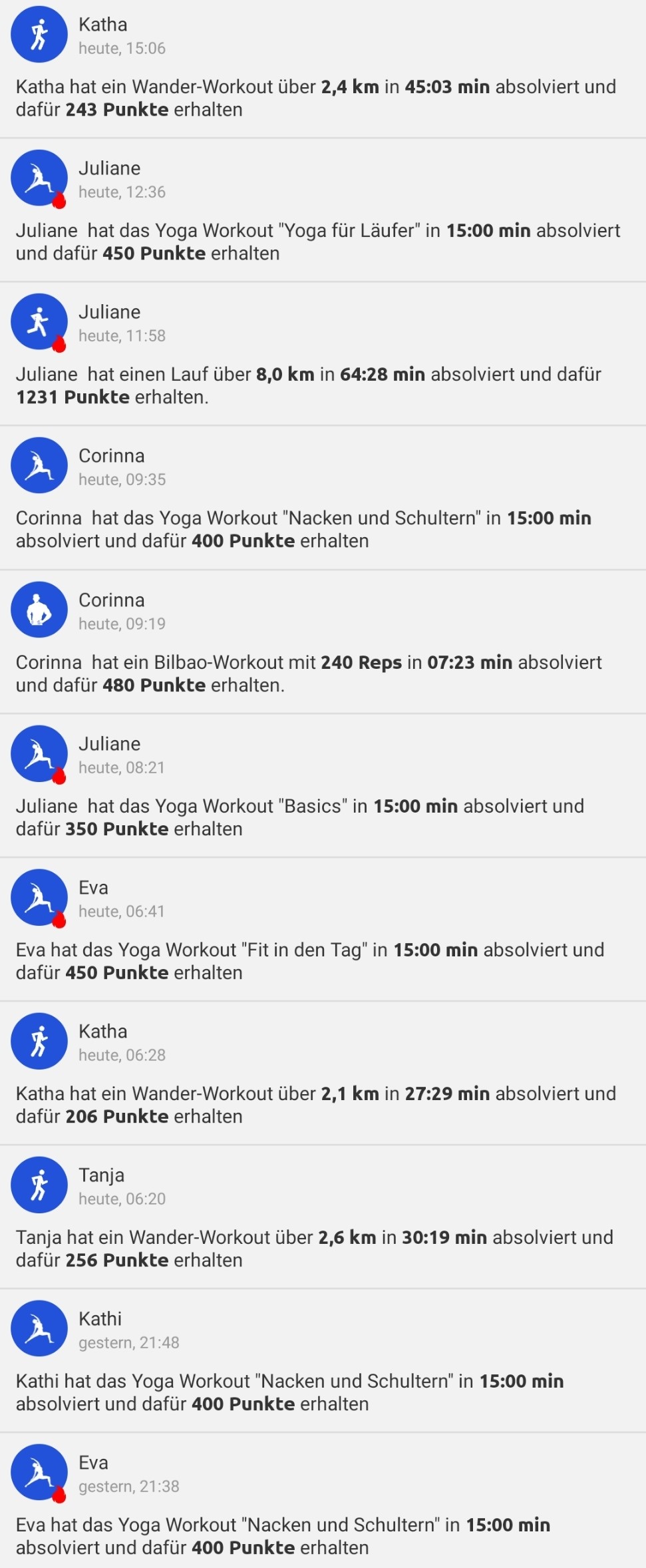Open Corinna's Bilbao strength workout icon
Image resolution: width=646 pixels, height=1568 pixels.
pyautogui.click(x=39, y=610)
